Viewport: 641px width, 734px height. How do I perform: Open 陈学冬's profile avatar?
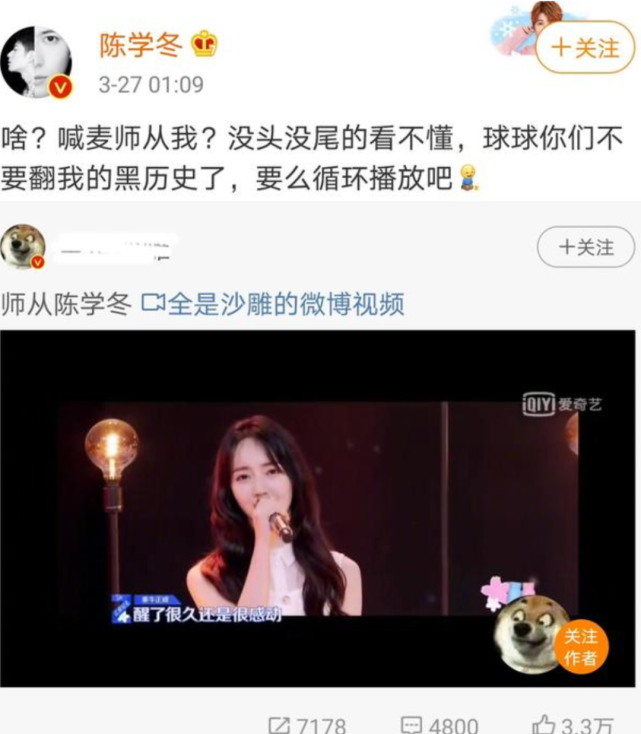pyautogui.click(x=37, y=62)
